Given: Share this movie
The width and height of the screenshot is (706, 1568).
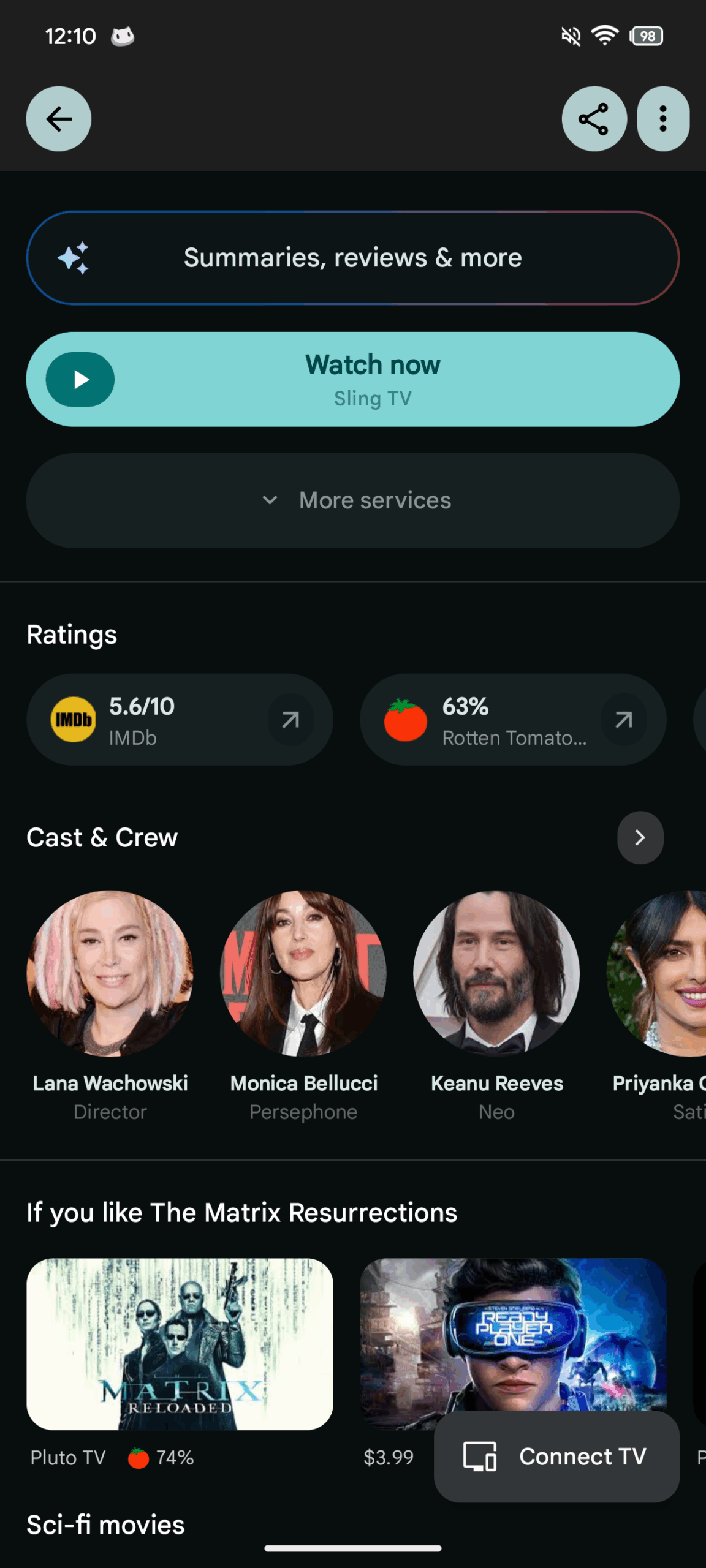Looking at the screenshot, I should pos(594,119).
